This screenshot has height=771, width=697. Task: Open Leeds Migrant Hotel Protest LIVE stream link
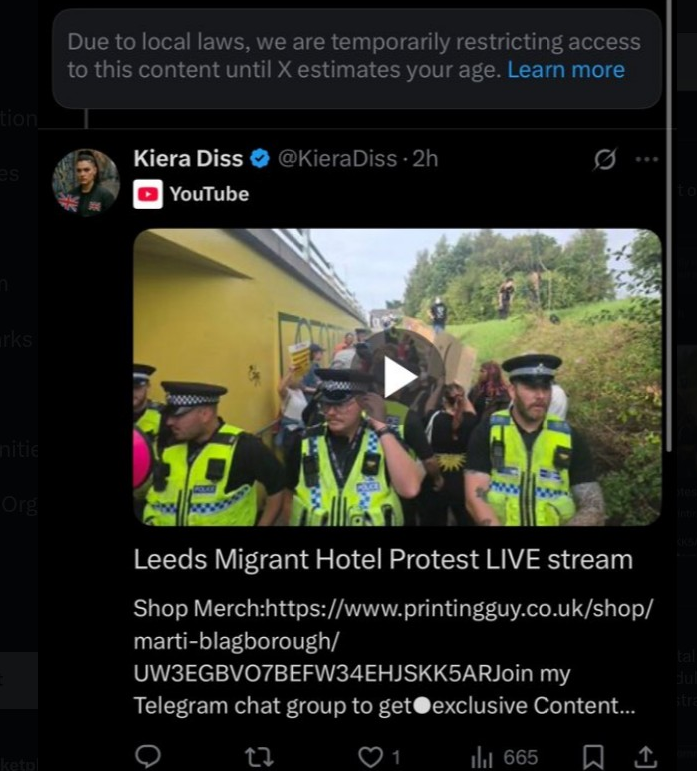coord(383,559)
